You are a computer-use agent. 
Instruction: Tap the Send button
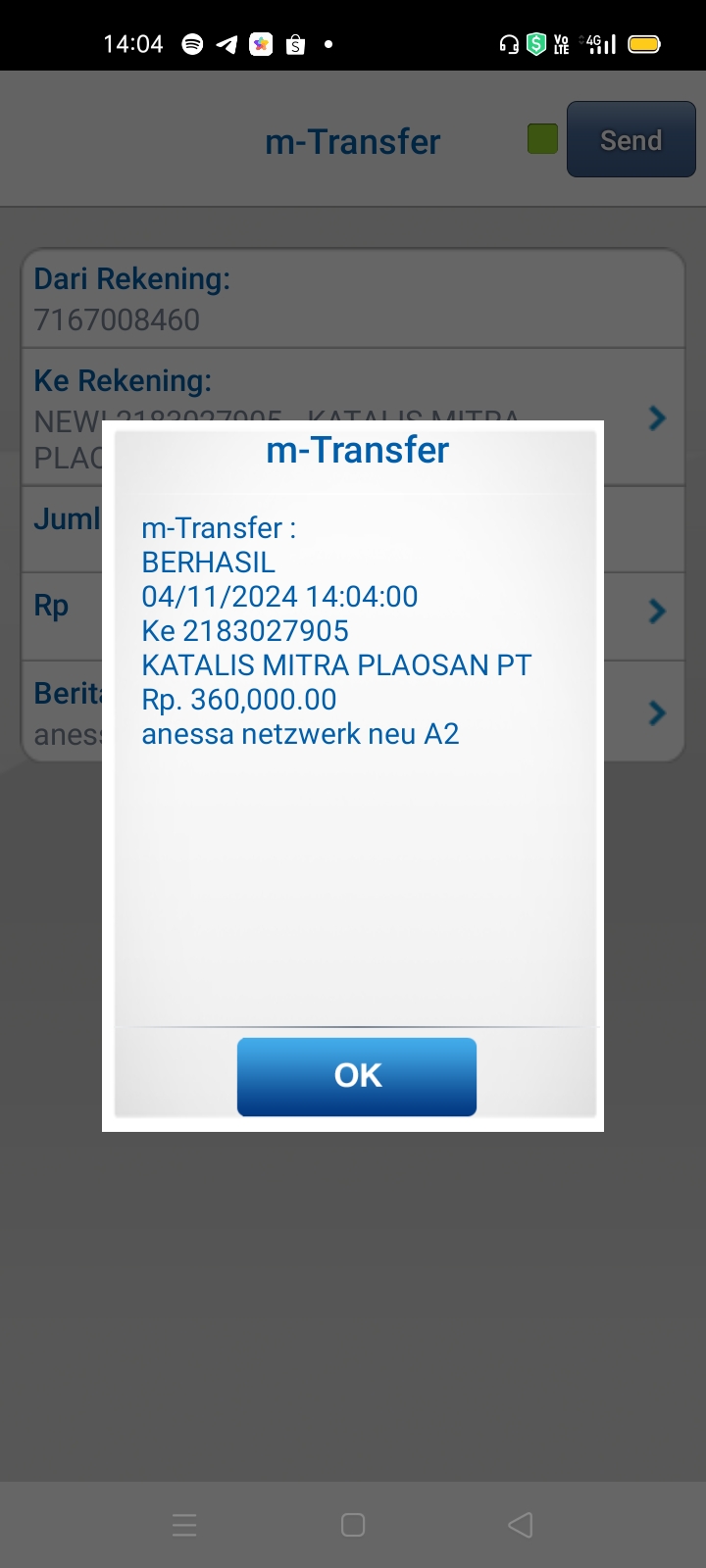pos(631,139)
